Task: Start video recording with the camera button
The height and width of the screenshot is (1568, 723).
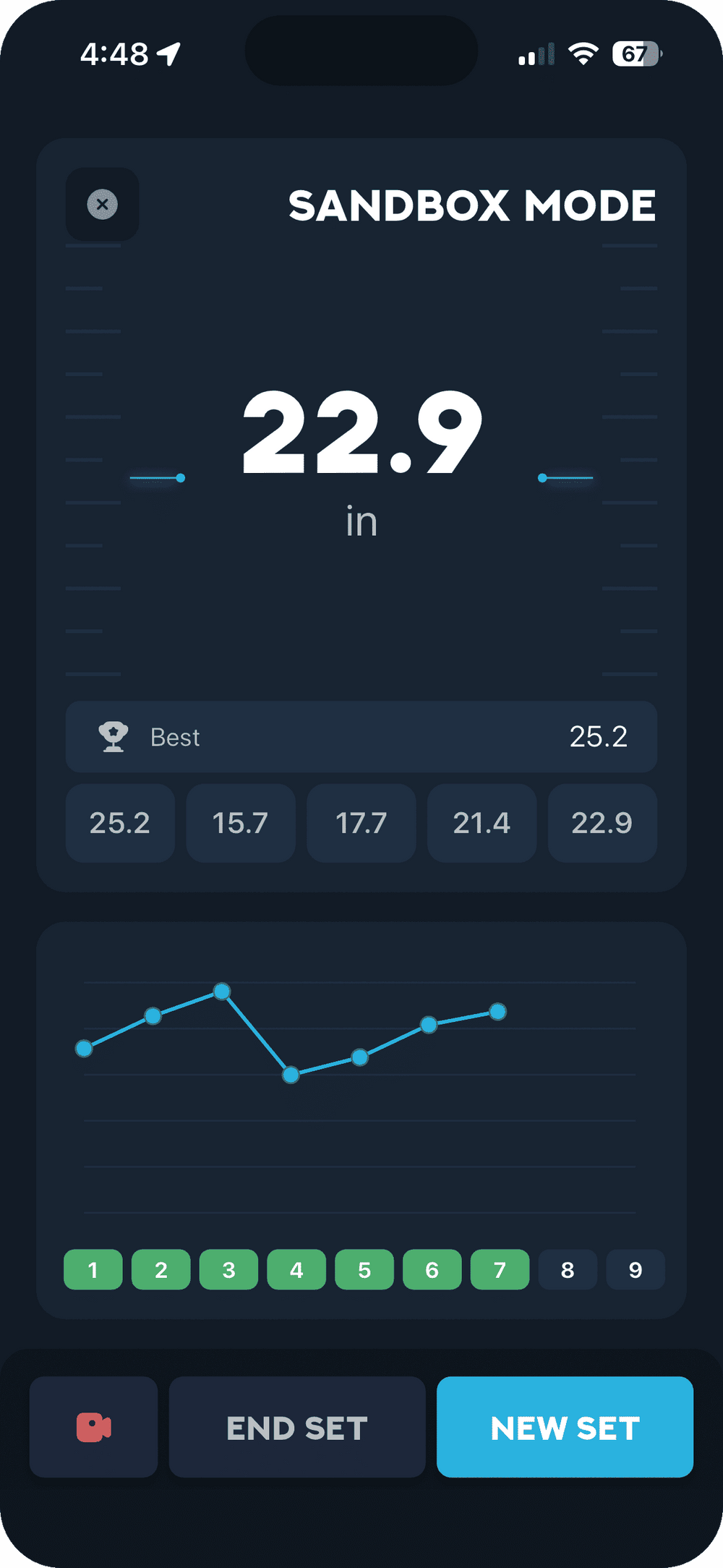Action: (x=93, y=1427)
